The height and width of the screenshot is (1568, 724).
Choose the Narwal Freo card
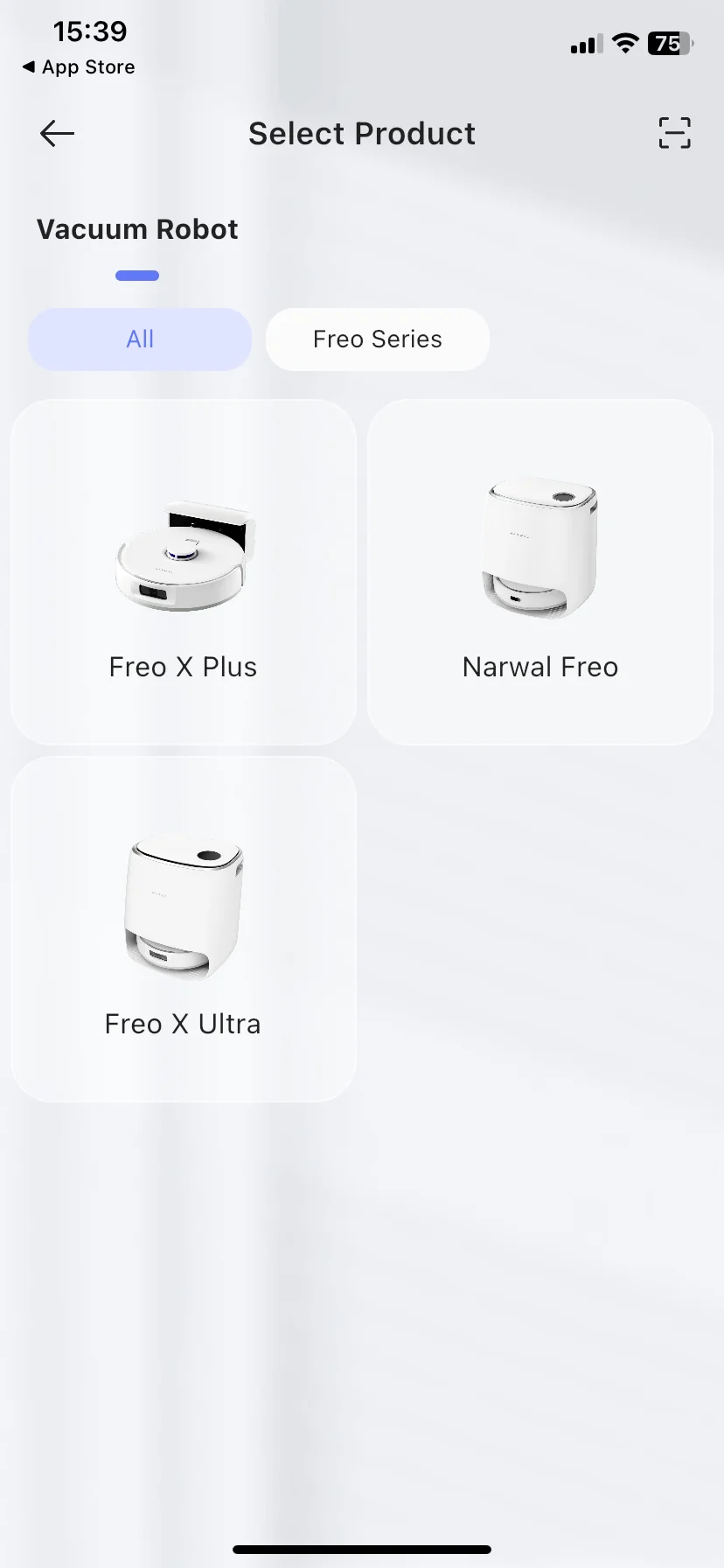540,572
